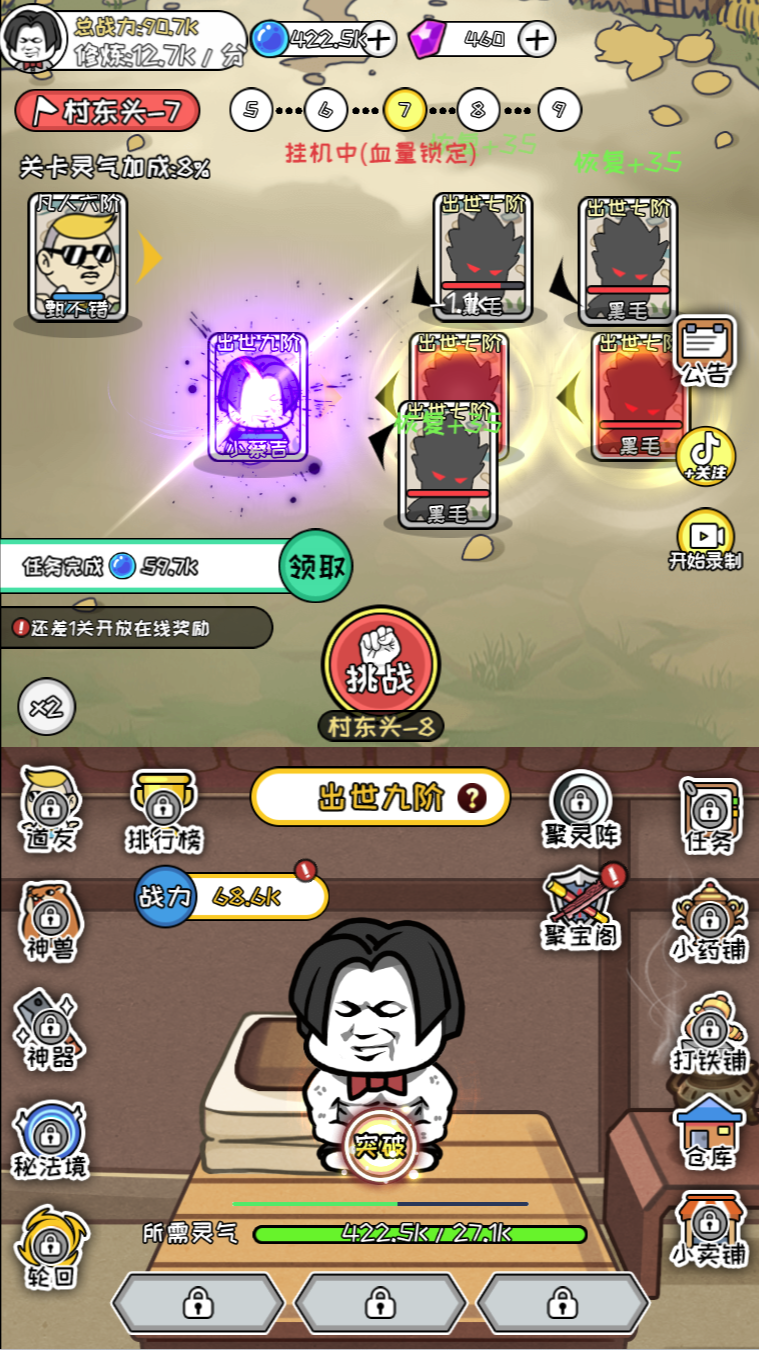Tap 突破 to break through

click(380, 1146)
